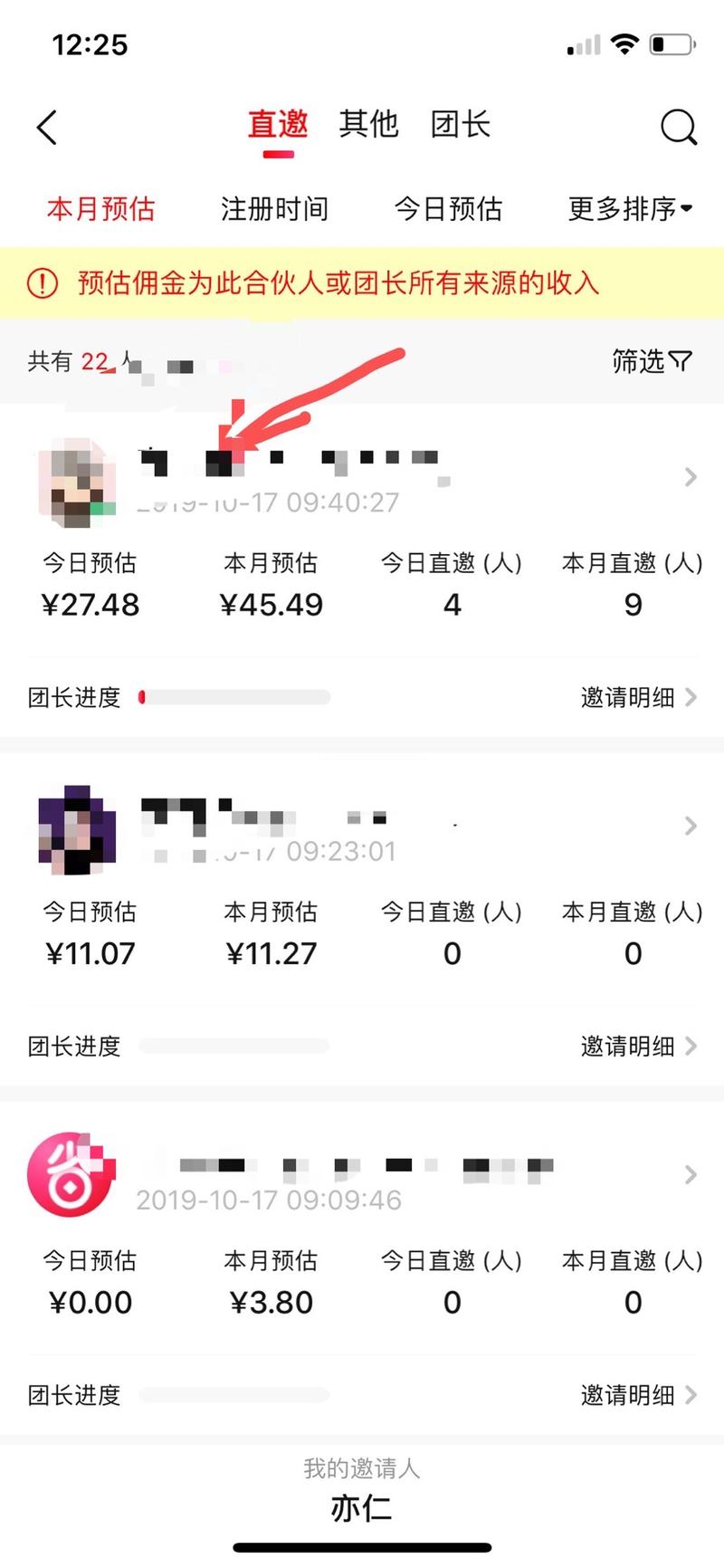Viewport: 724px width, 1568px height.
Task: Select the 本月预估 sort option
Action: (100, 209)
